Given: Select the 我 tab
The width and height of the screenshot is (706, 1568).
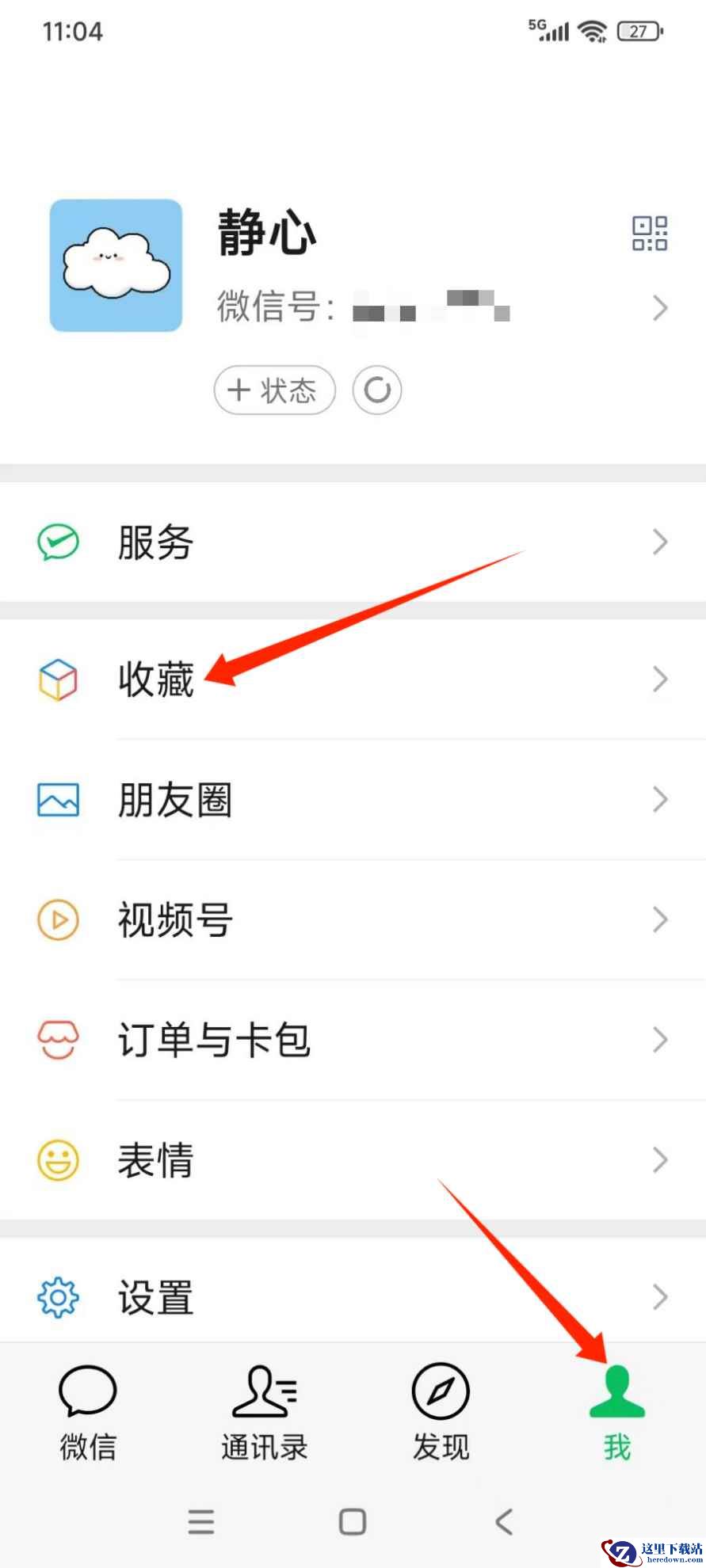Looking at the screenshot, I should [x=616, y=1413].
